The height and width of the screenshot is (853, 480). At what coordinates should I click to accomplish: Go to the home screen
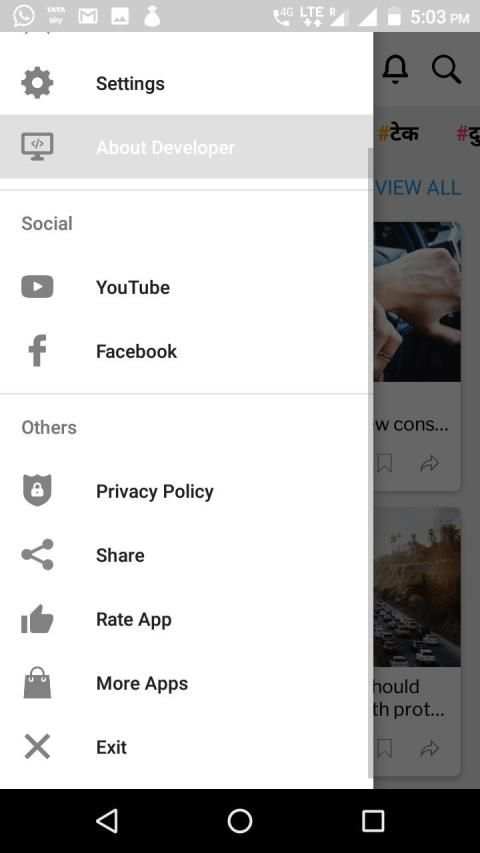pyautogui.click(x=240, y=820)
